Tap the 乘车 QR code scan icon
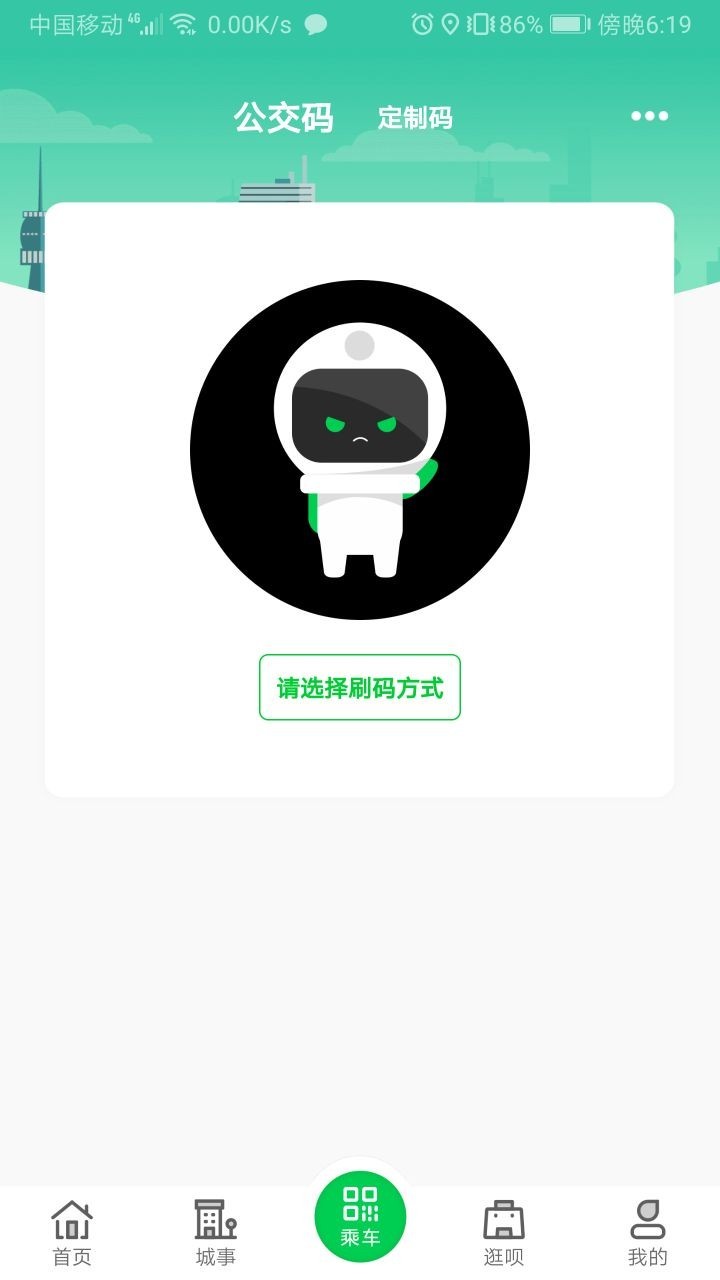This screenshot has width=720, height=1280. [360, 1212]
